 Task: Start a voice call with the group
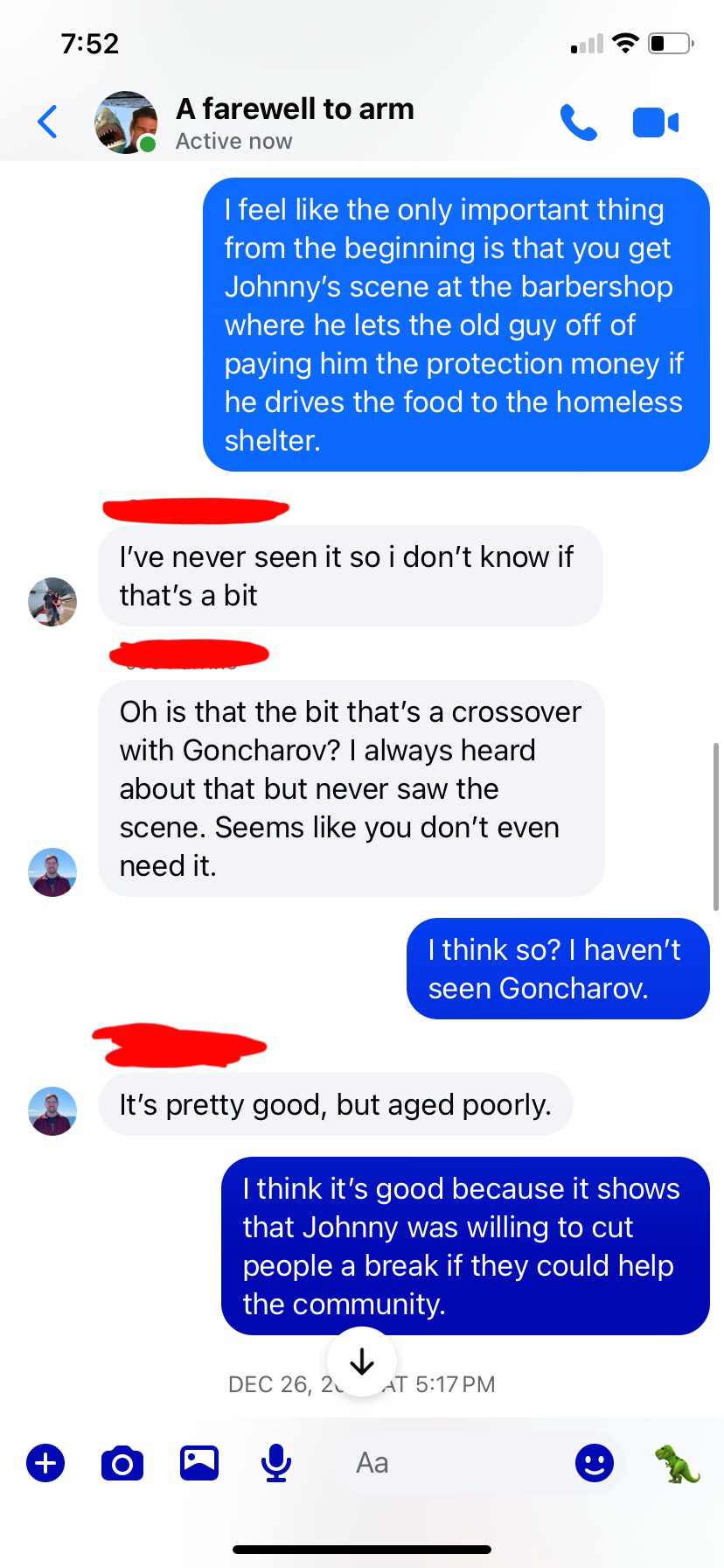coord(578,122)
